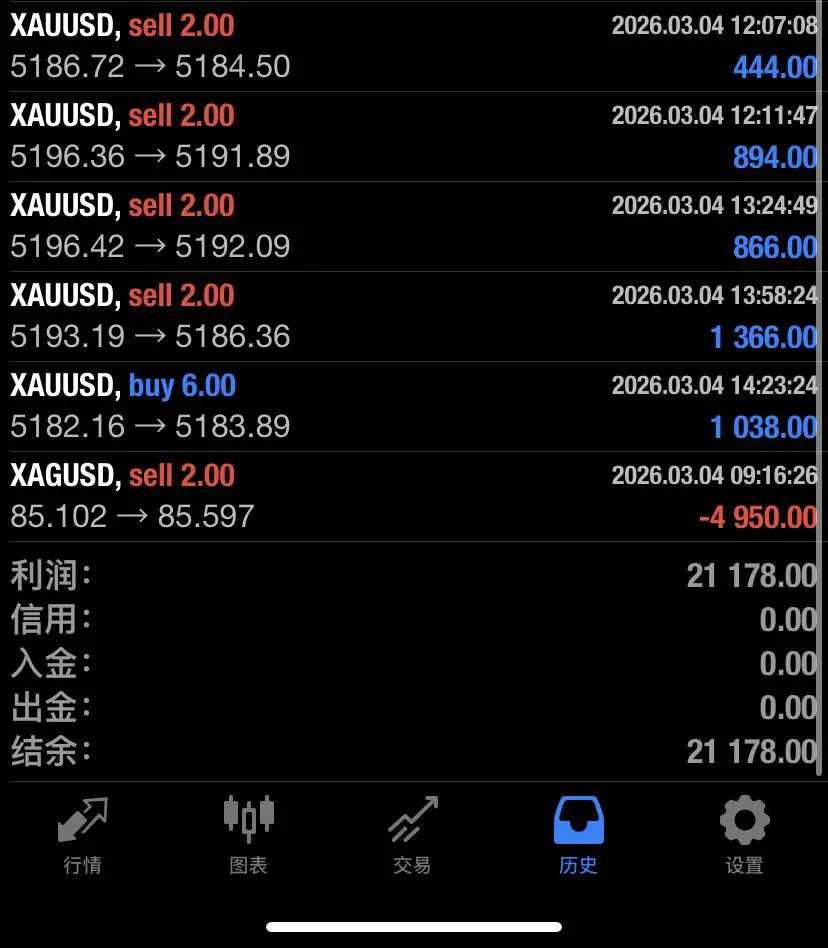
Task: Expand the XAUUSD sell trade closed at 12:07:08
Action: click(x=414, y=47)
